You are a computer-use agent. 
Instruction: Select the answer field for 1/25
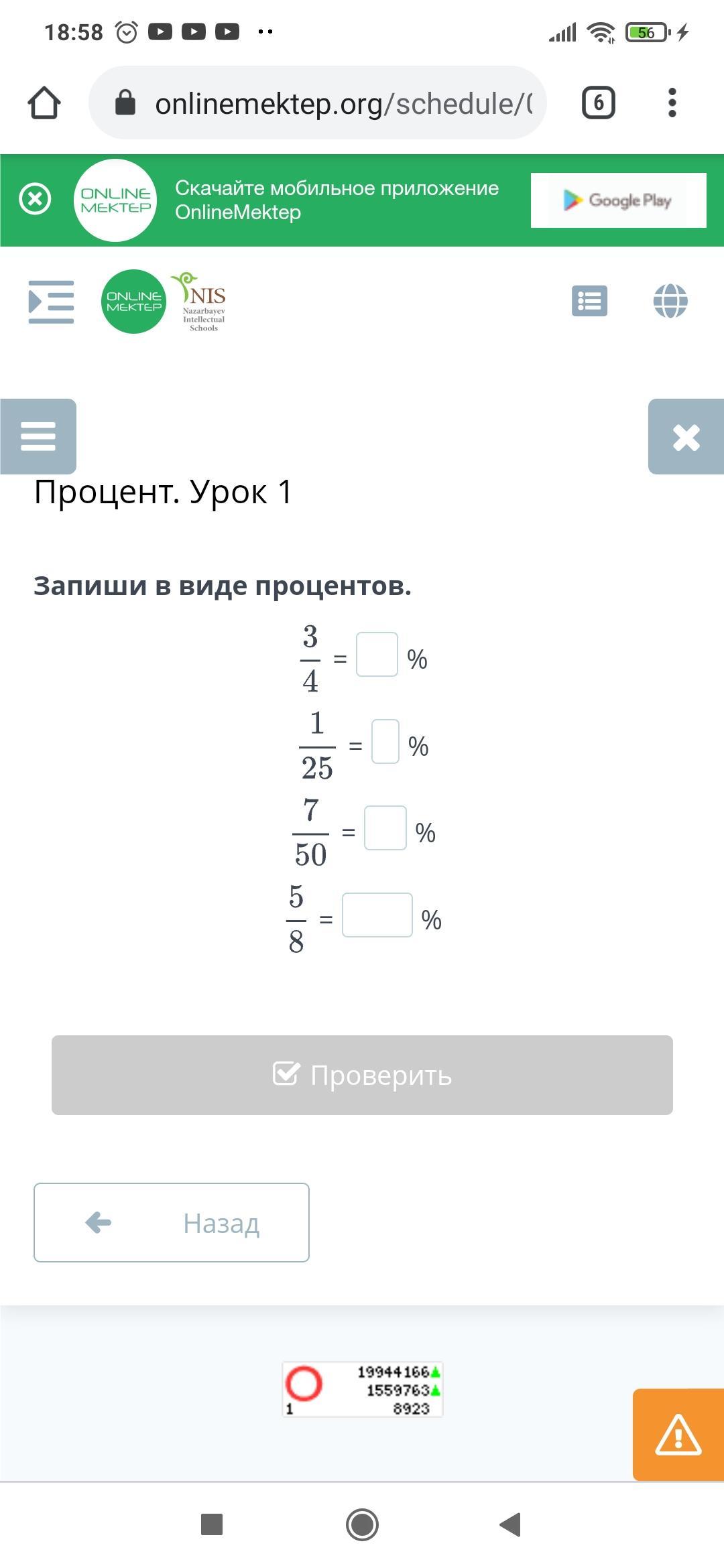(x=385, y=741)
